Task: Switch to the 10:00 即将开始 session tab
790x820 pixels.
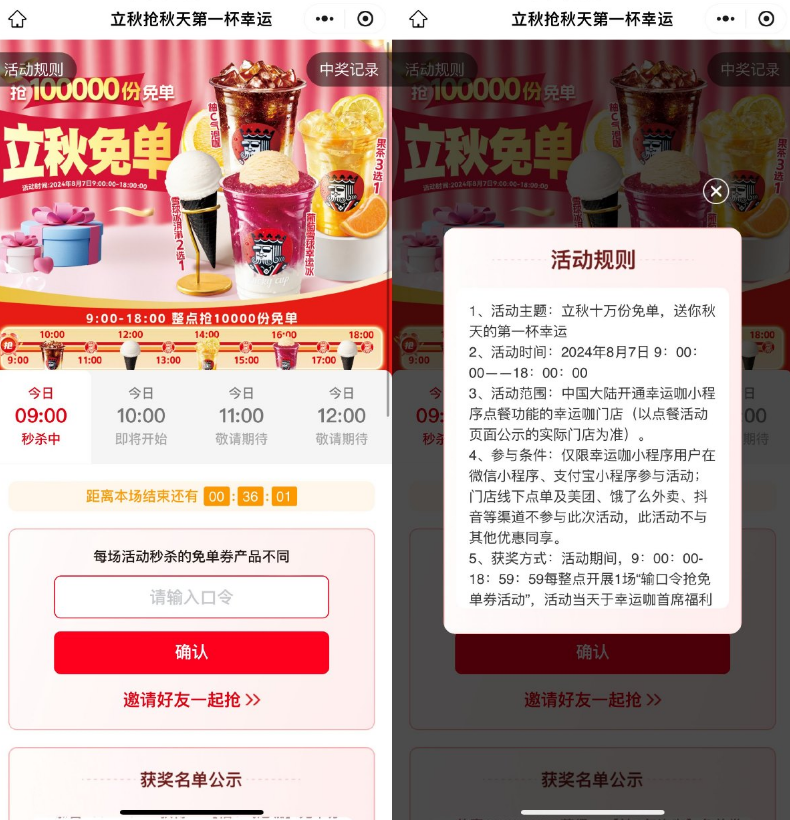Action: coord(141,416)
